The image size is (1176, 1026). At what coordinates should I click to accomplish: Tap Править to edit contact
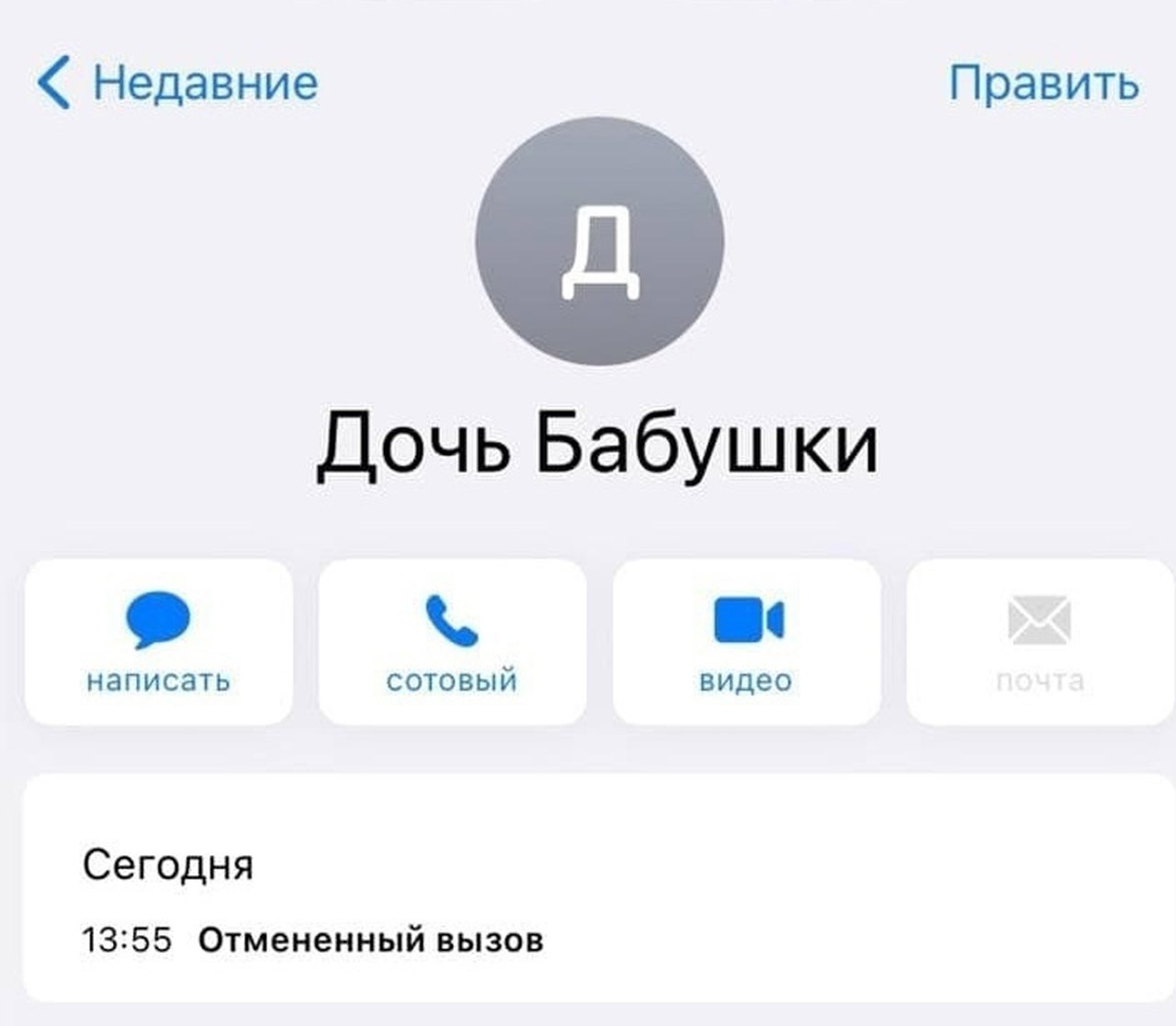[1043, 84]
